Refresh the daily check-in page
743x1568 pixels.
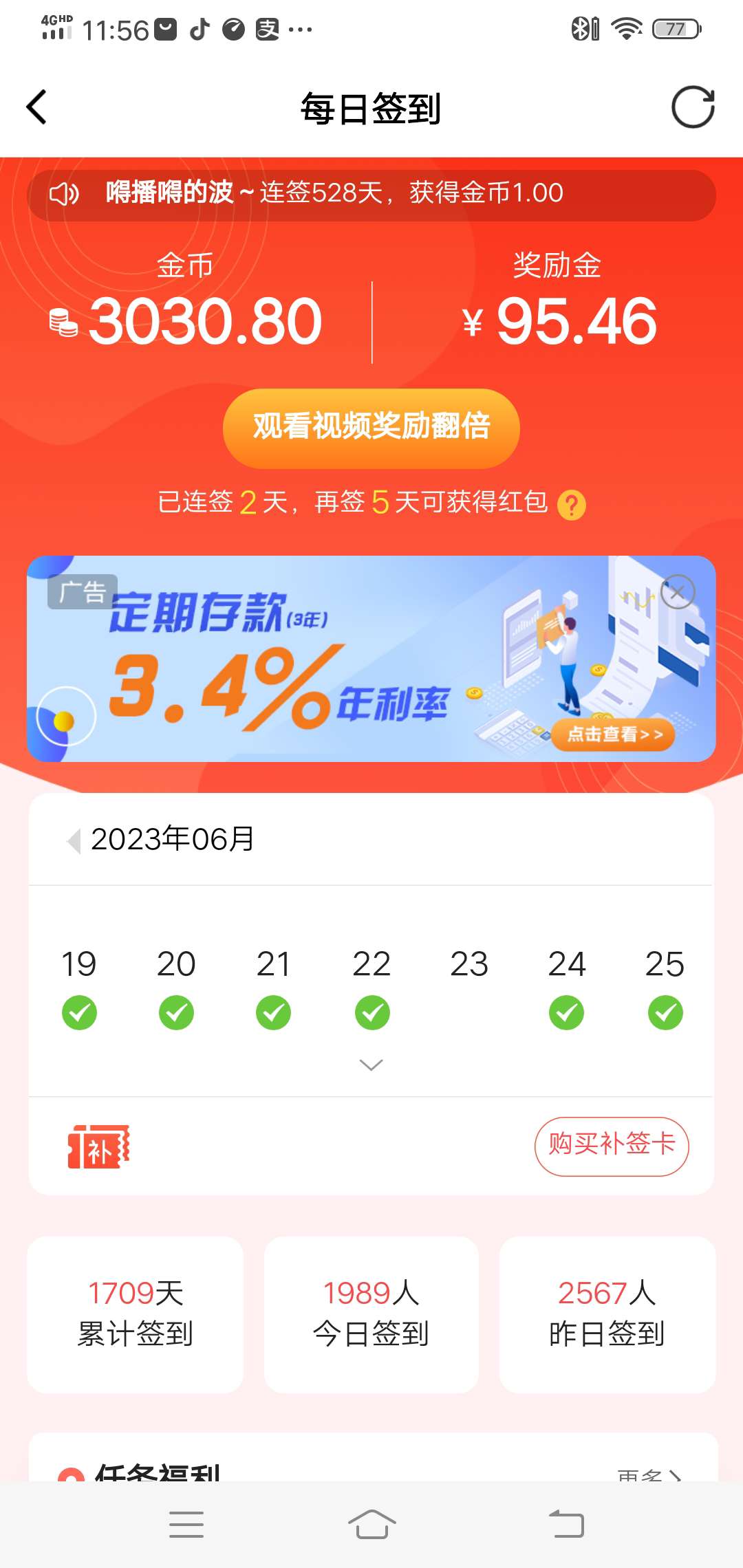(x=693, y=107)
